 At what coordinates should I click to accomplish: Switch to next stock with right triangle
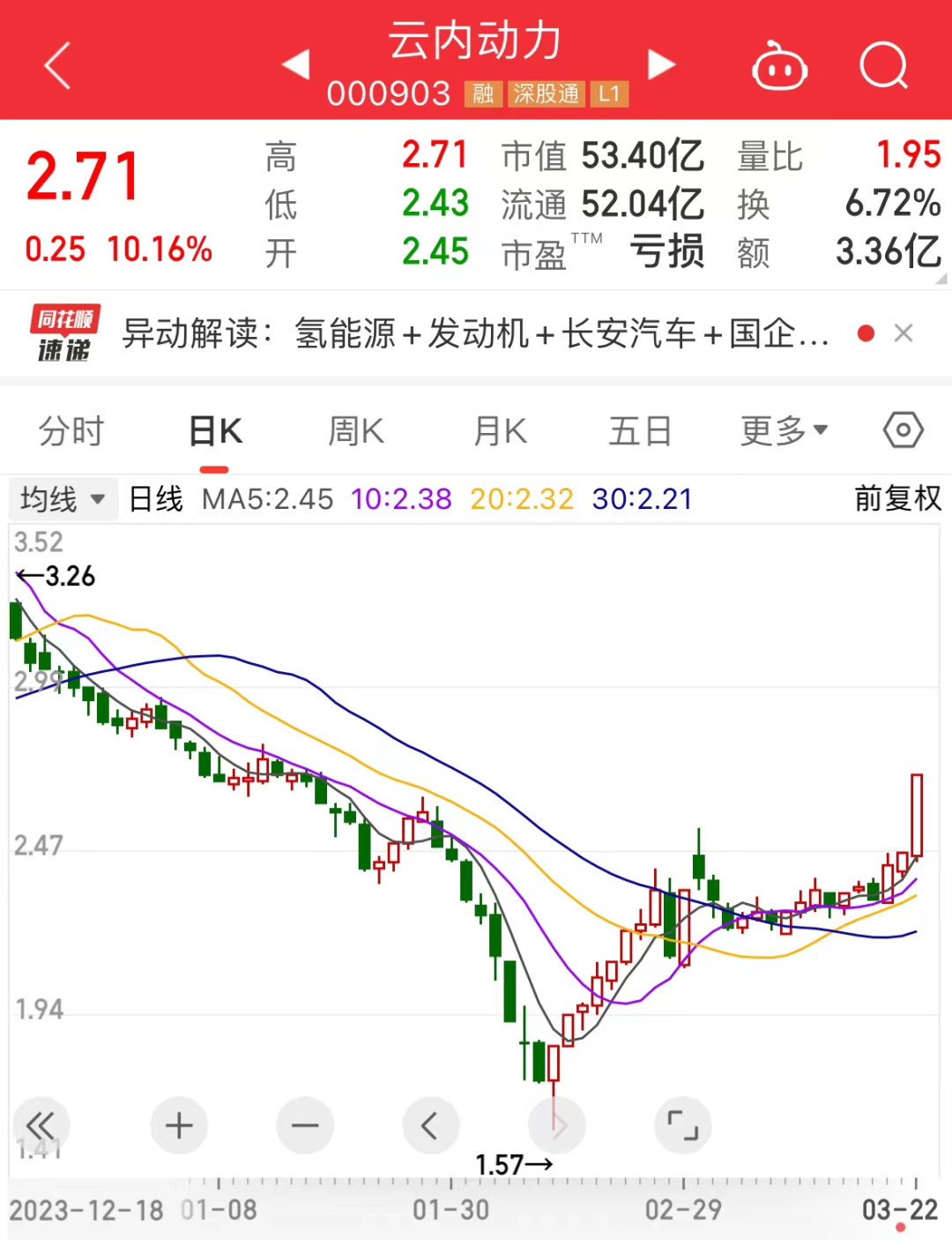click(x=661, y=64)
